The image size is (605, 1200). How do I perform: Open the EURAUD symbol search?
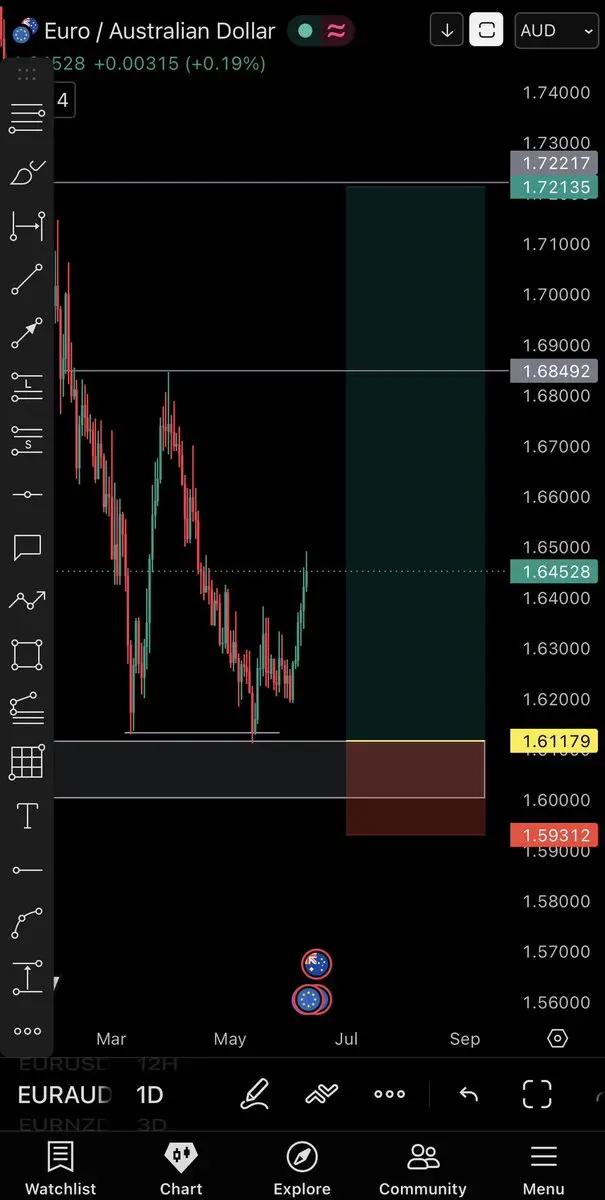click(x=64, y=1094)
